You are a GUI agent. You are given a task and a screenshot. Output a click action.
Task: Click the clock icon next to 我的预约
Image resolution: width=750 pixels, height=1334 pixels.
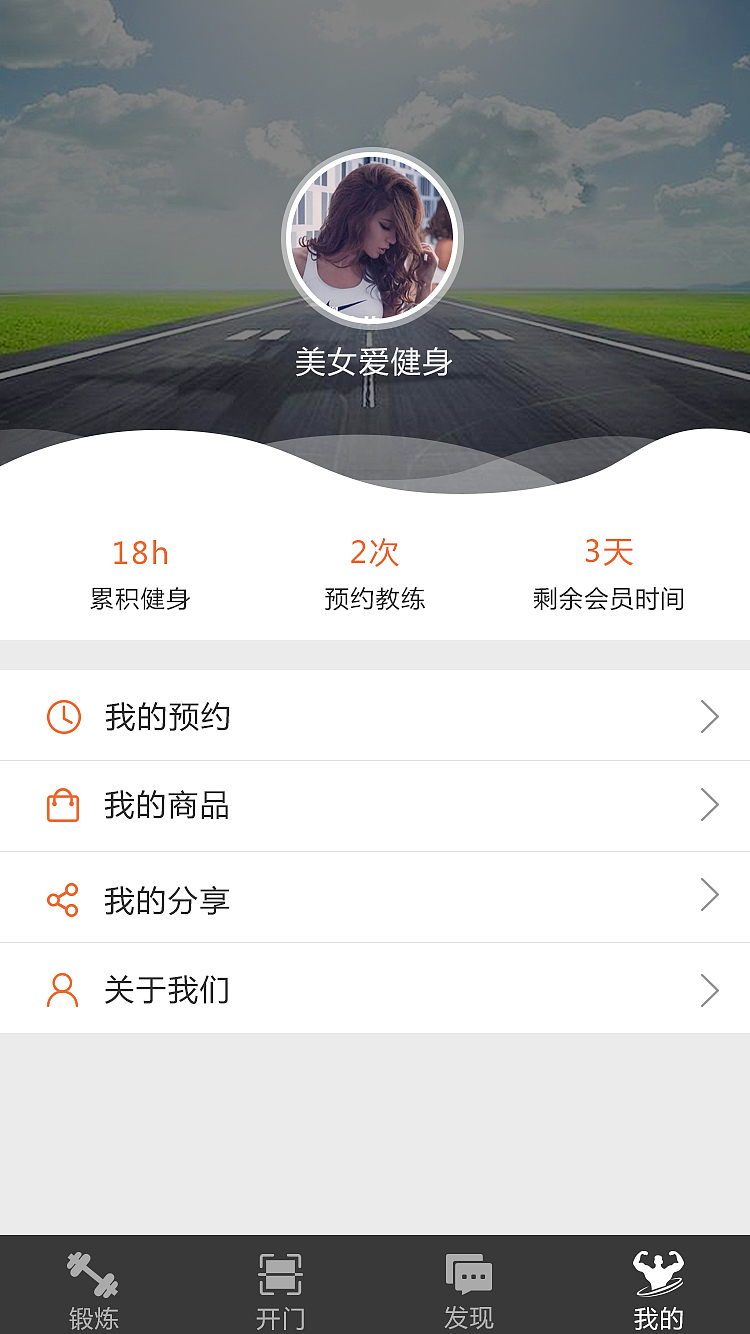[x=62, y=716]
